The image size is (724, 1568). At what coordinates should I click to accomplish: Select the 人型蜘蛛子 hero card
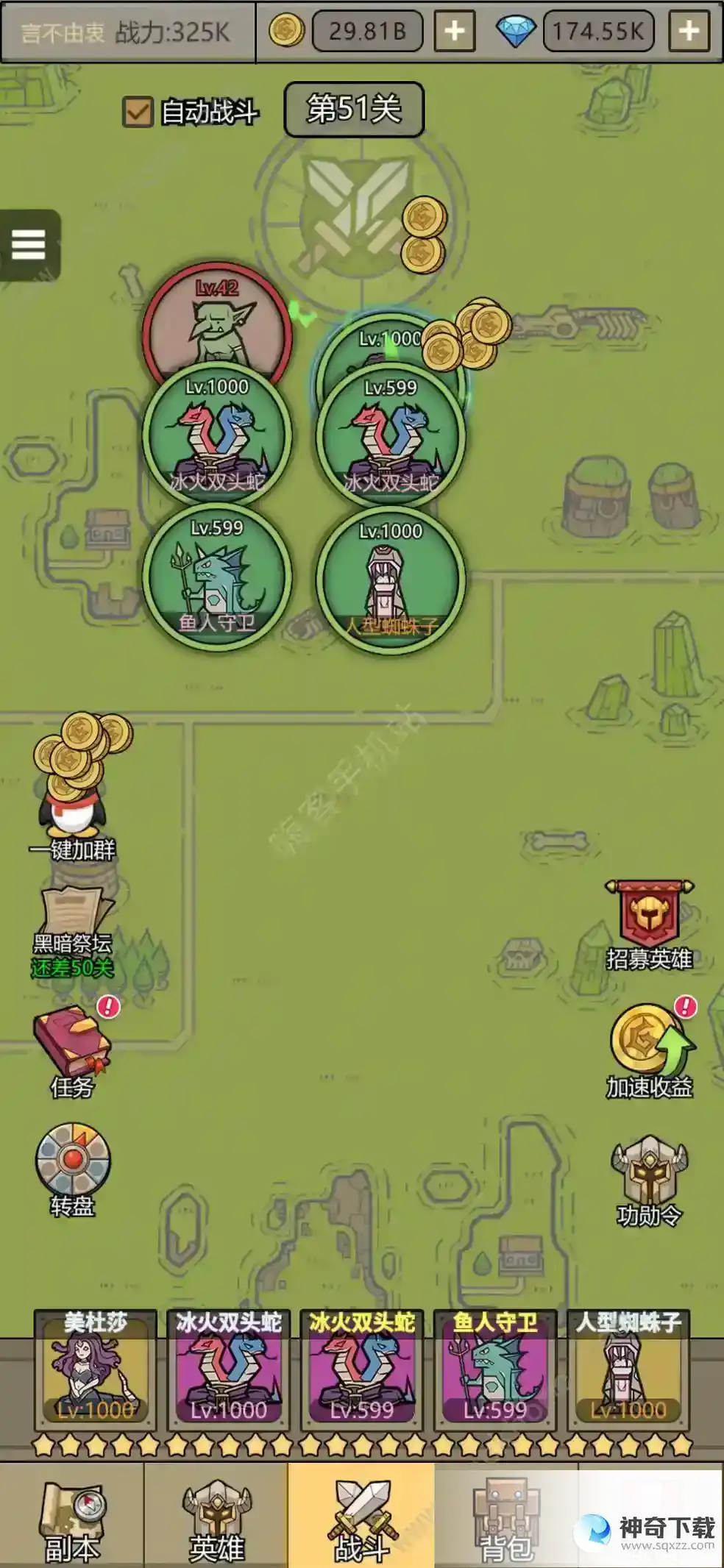[628, 1369]
